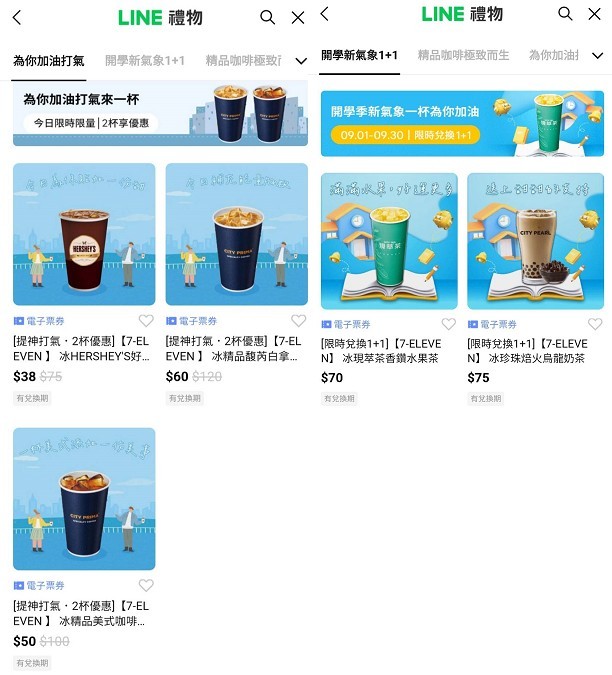
Task: Open the 開學季新氣象一杯為你加油 banner
Action: tap(462, 124)
